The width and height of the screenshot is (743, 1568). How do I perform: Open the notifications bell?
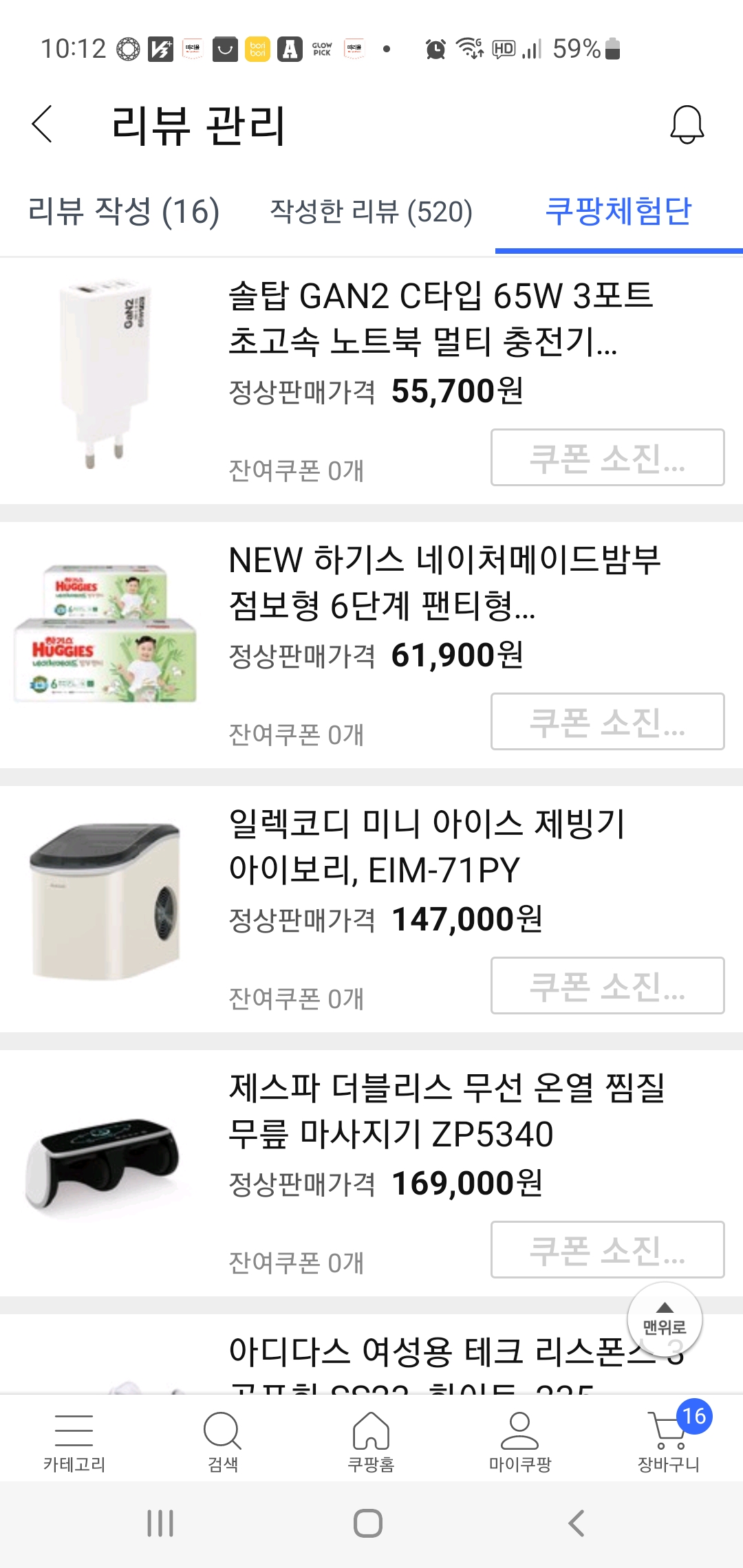point(687,124)
